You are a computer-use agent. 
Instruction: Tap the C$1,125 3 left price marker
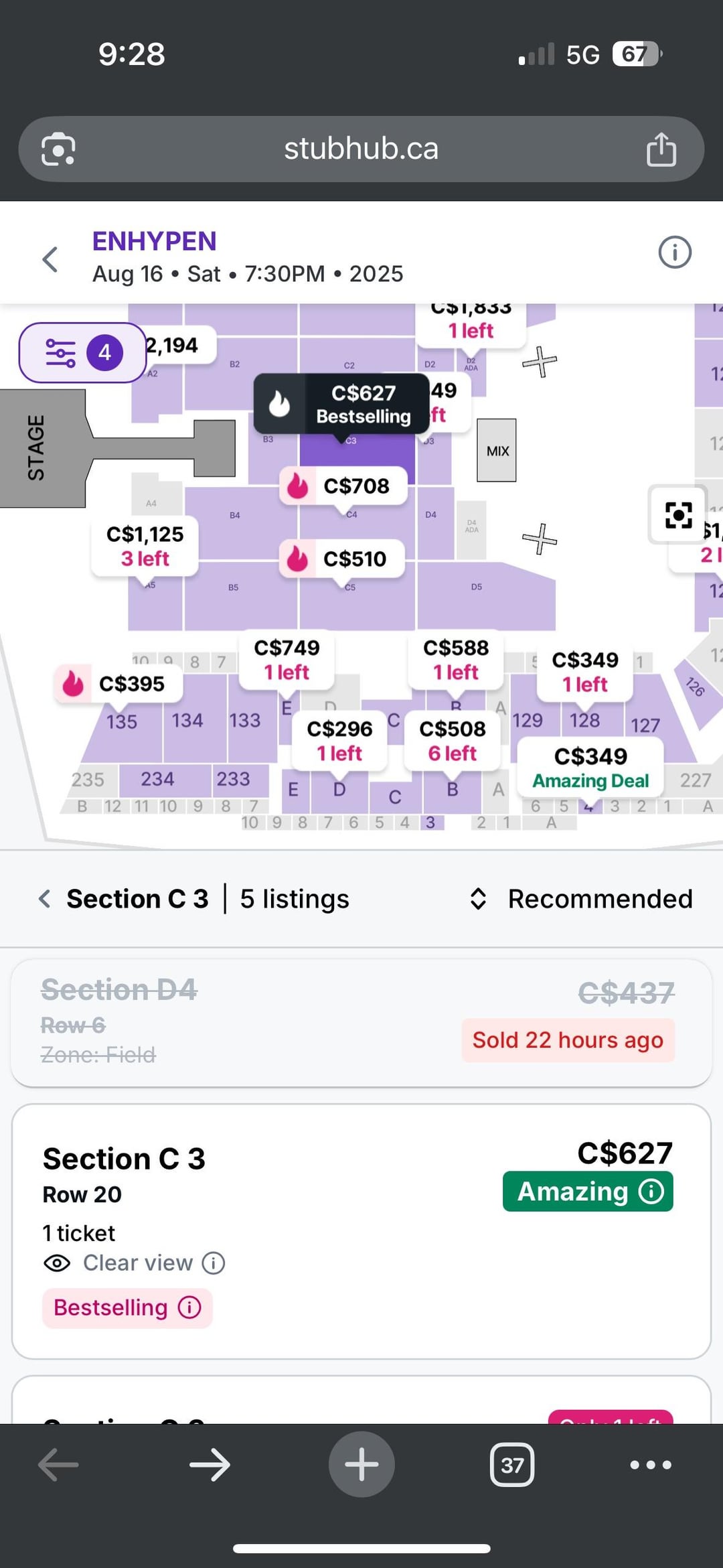coord(145,546)
